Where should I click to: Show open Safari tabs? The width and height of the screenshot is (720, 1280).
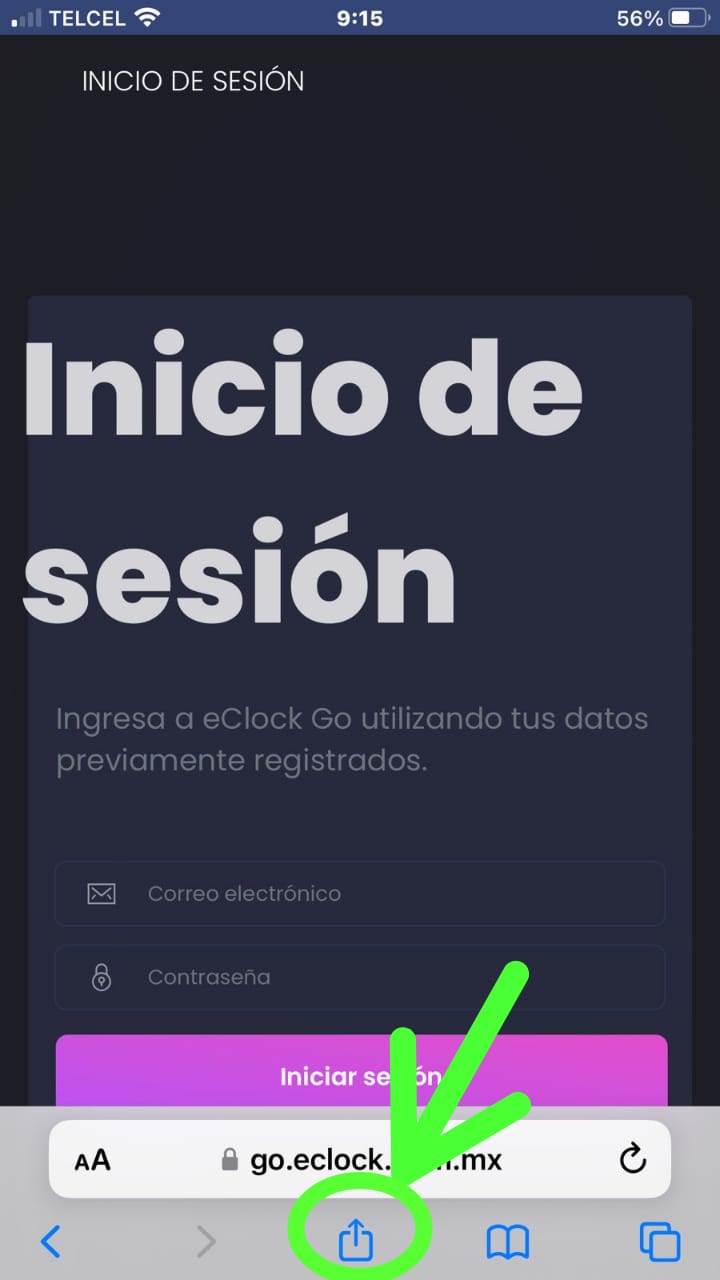(x=660, y=1242)
